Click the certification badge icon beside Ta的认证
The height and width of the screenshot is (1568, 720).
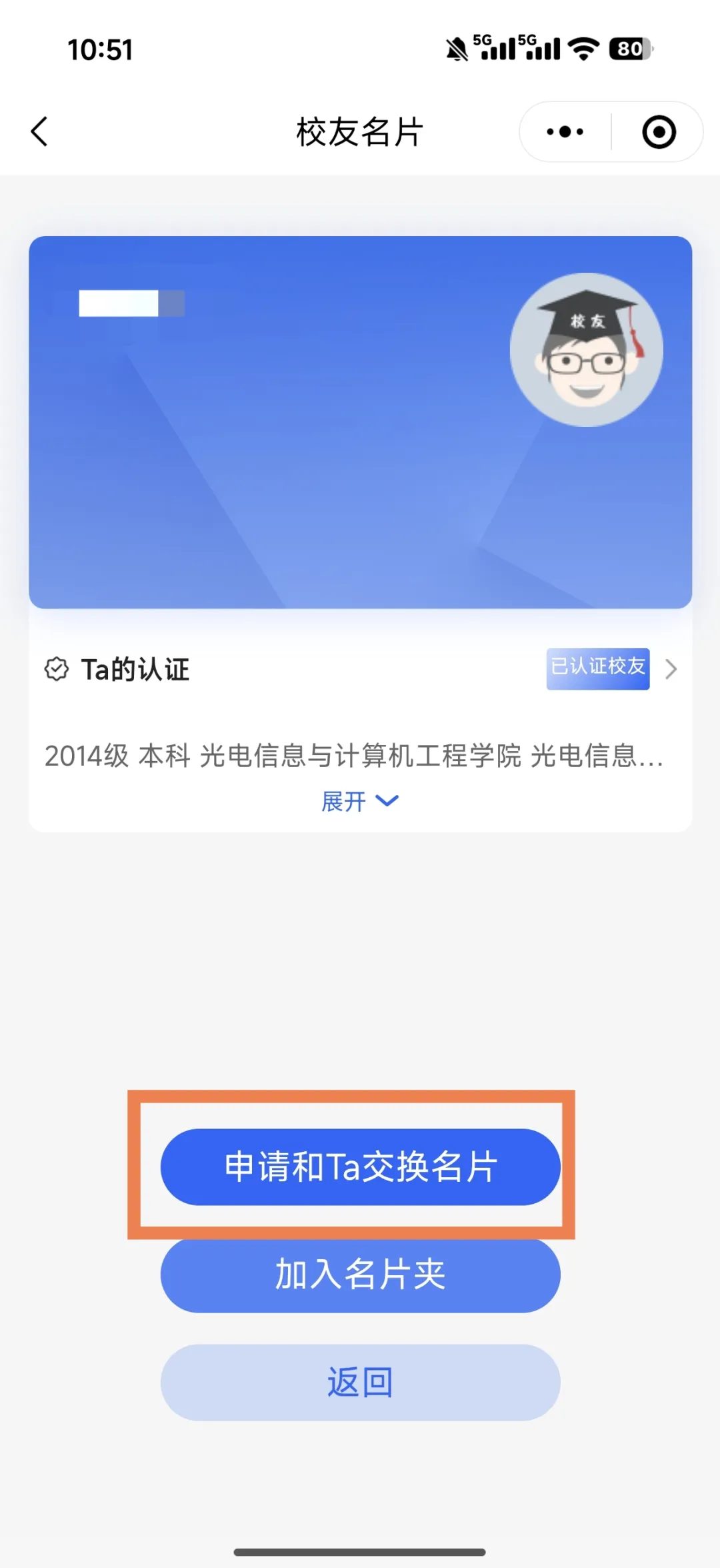(x=57, y=669)
